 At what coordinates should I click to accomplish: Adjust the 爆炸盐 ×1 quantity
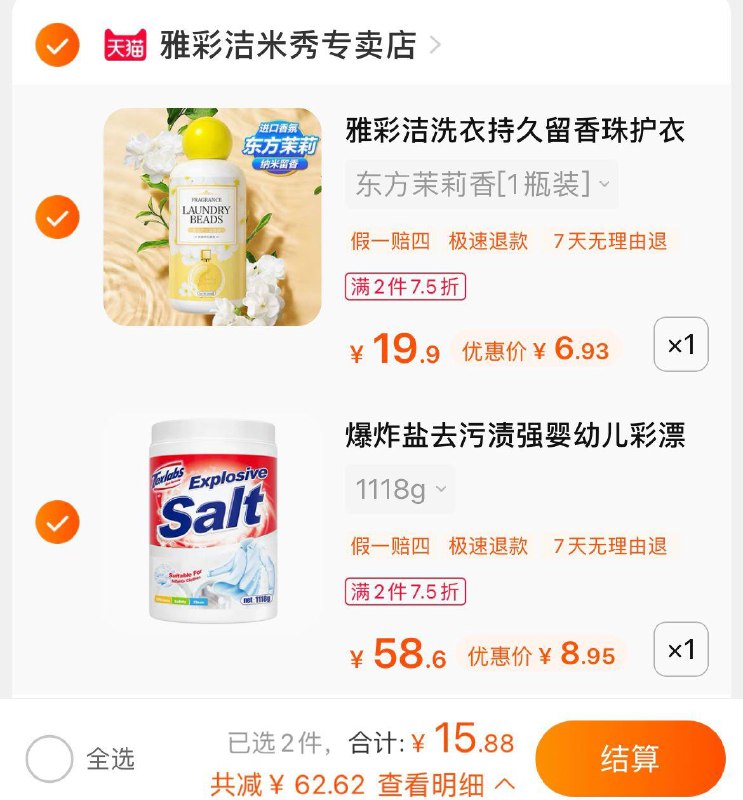tap(681, 650)
